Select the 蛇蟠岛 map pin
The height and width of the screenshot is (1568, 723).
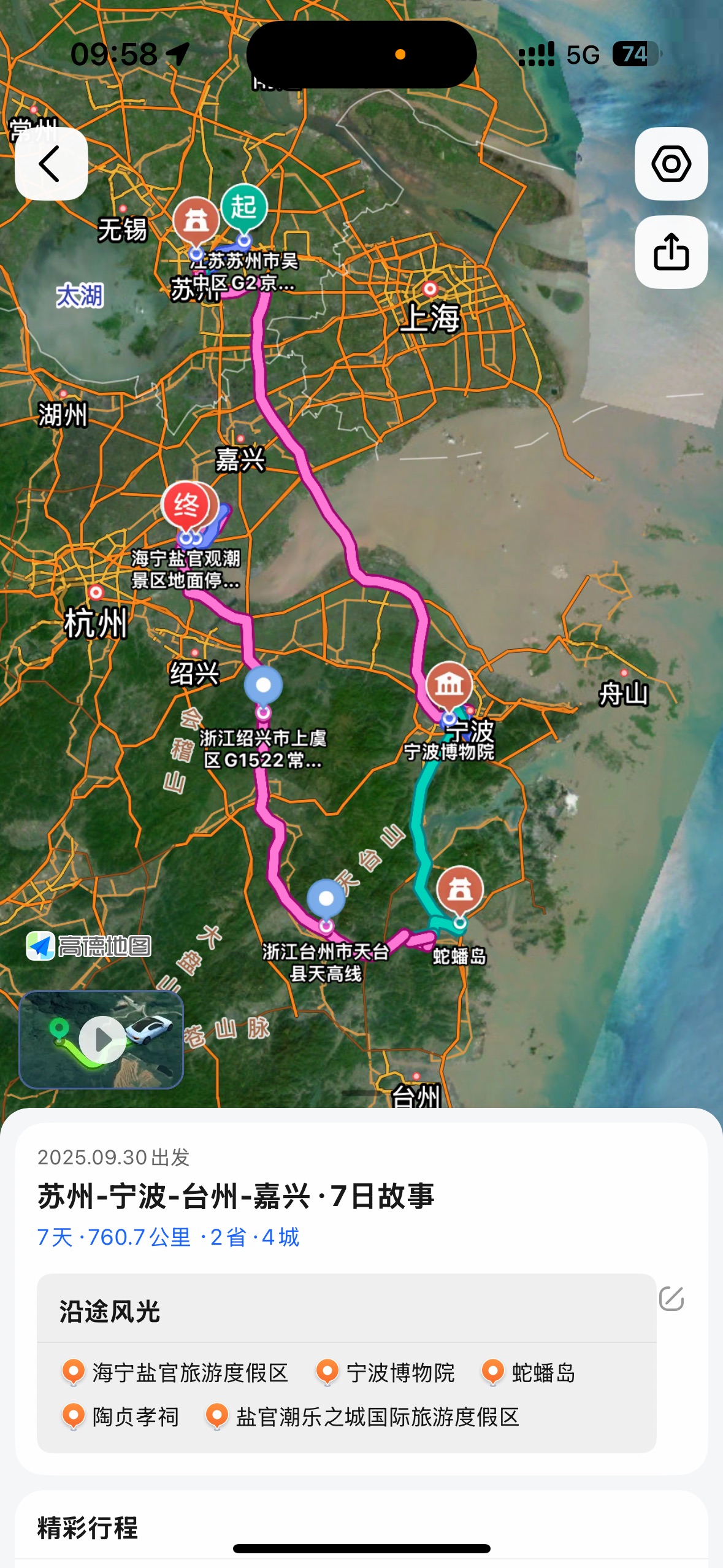pyautogui.click(x=460, y=890)
